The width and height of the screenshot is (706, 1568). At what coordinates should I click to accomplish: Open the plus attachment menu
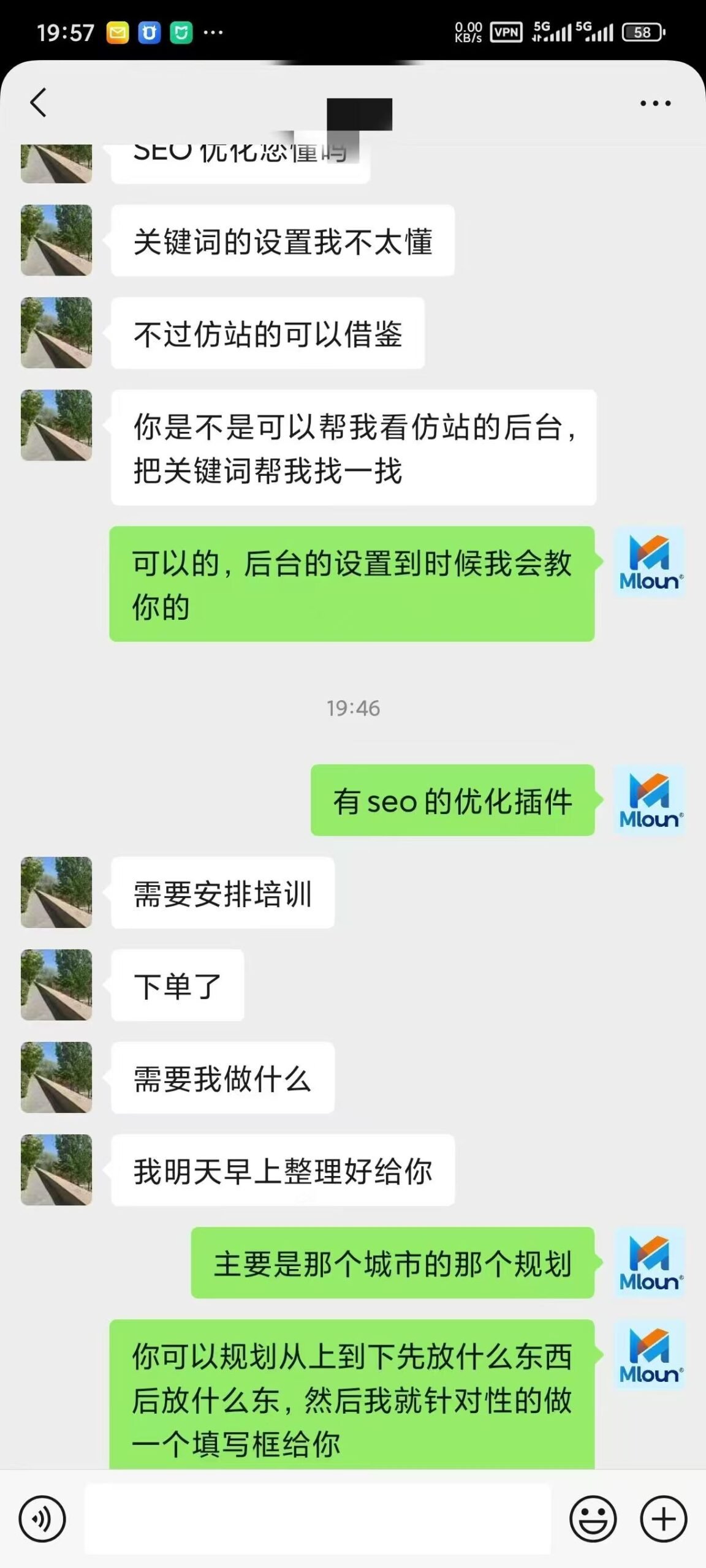(x=663, y=1518)
